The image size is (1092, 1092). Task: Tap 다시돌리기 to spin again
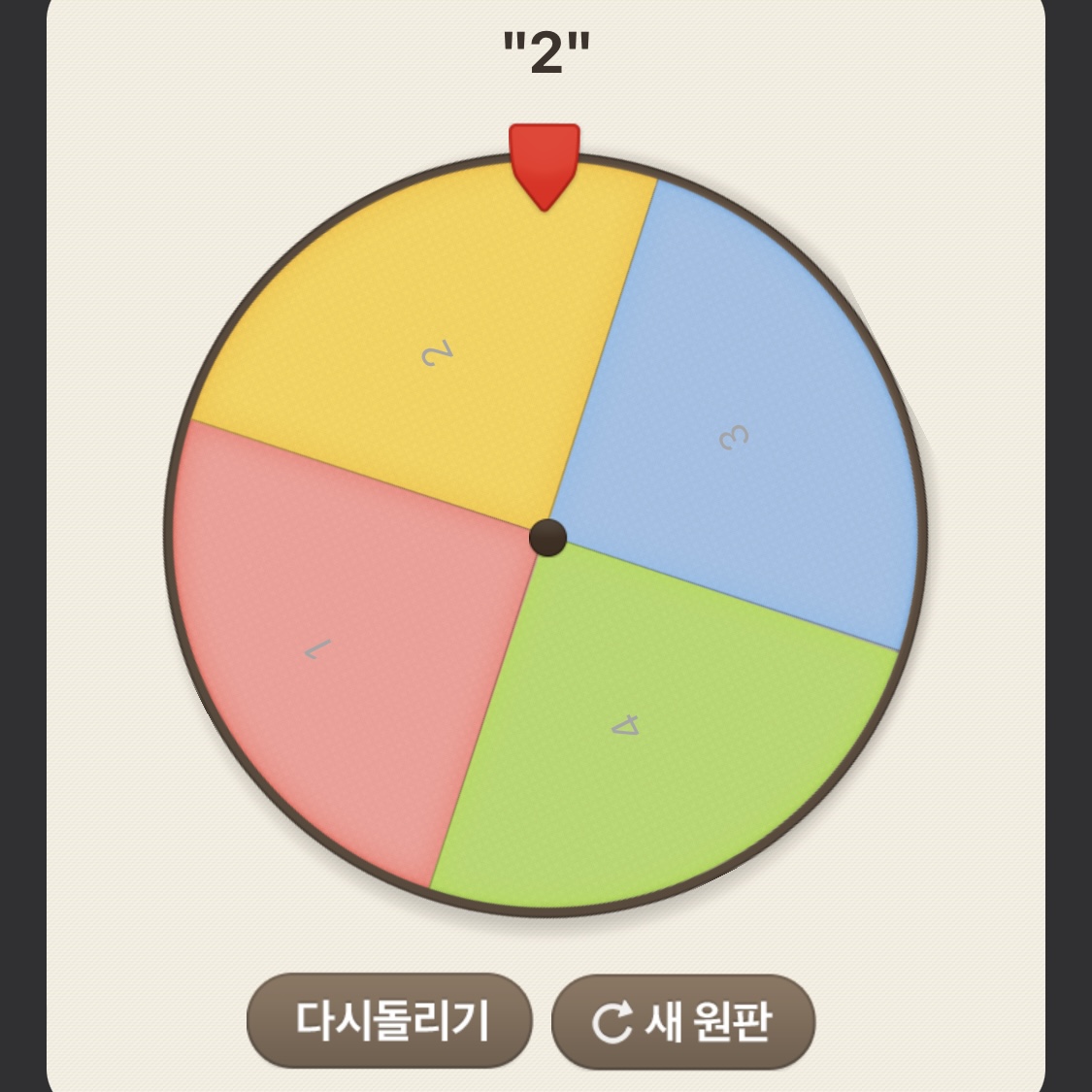390,1021
